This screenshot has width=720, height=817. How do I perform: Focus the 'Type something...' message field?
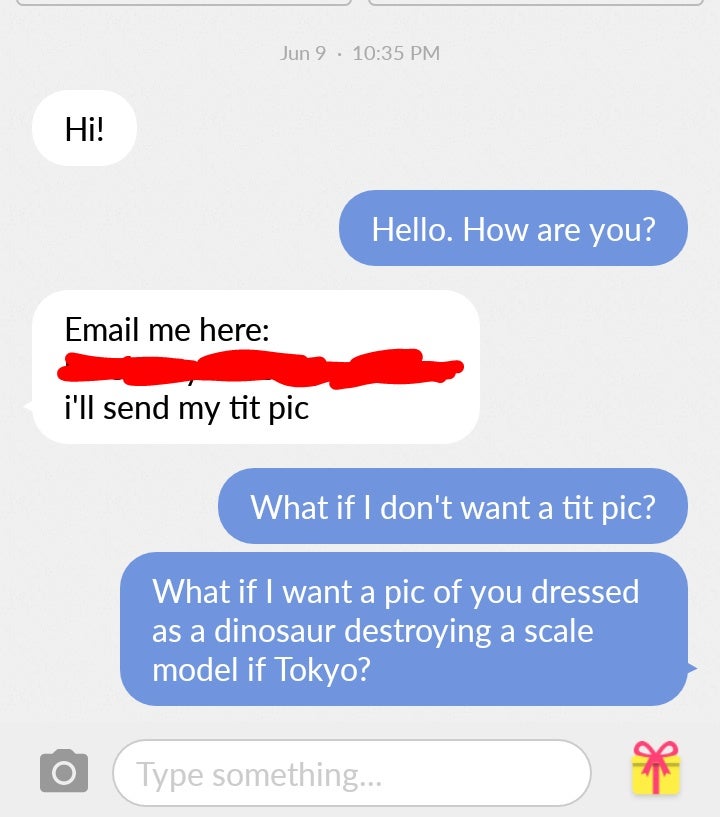351,773
